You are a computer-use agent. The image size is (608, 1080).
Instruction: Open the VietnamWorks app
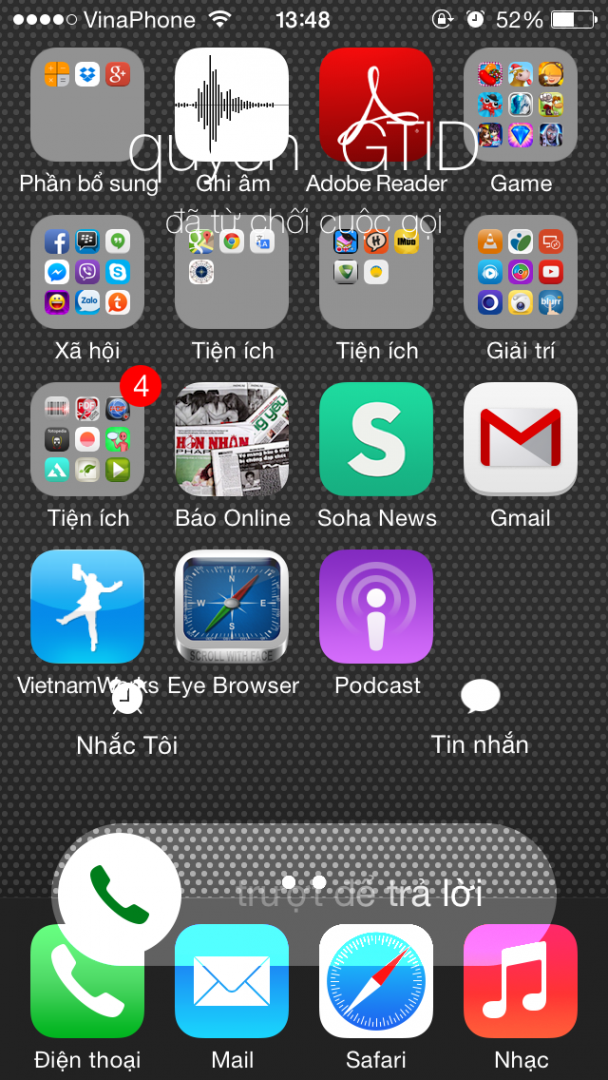88,607
